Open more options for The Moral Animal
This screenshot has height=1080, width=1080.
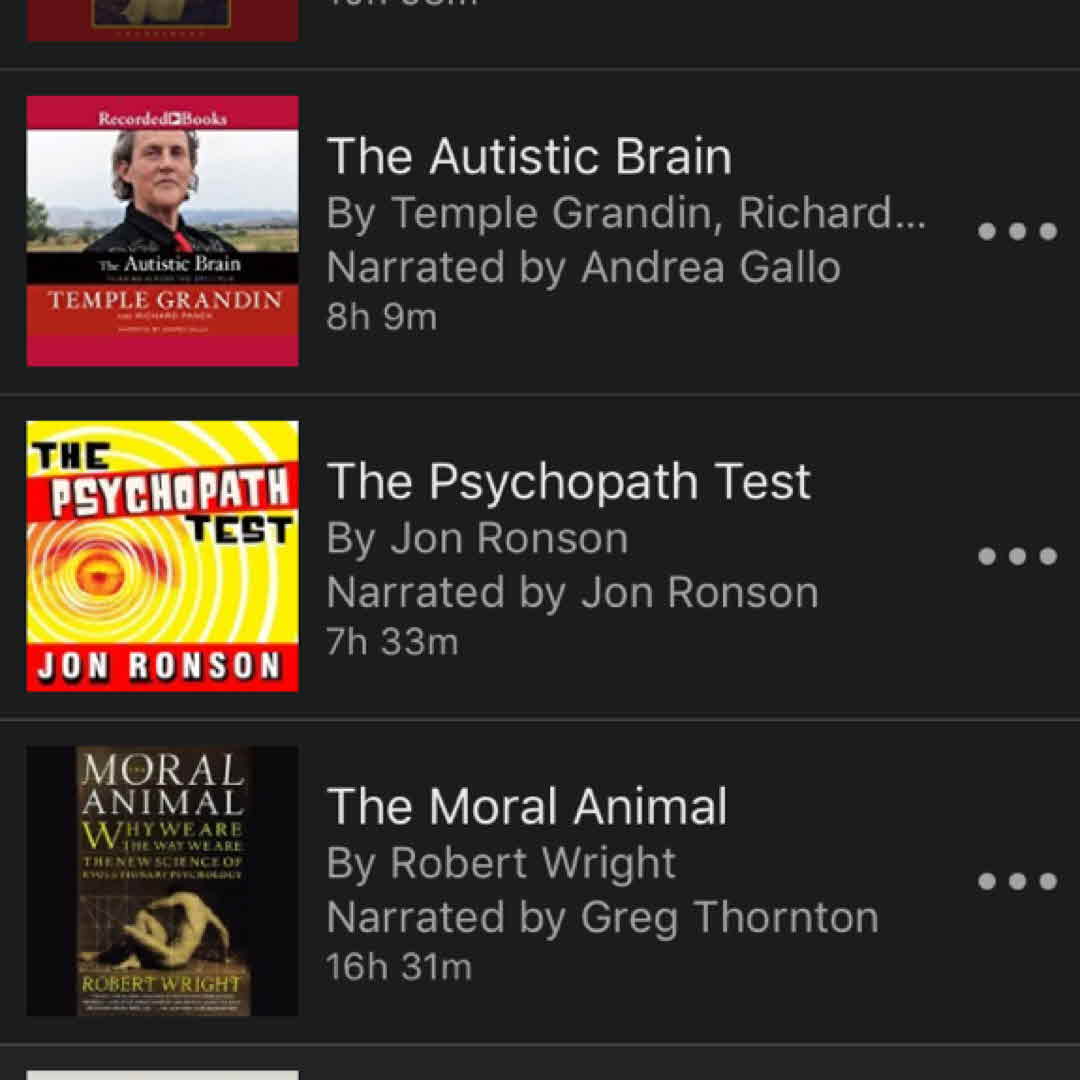[x=1017, y=882]
